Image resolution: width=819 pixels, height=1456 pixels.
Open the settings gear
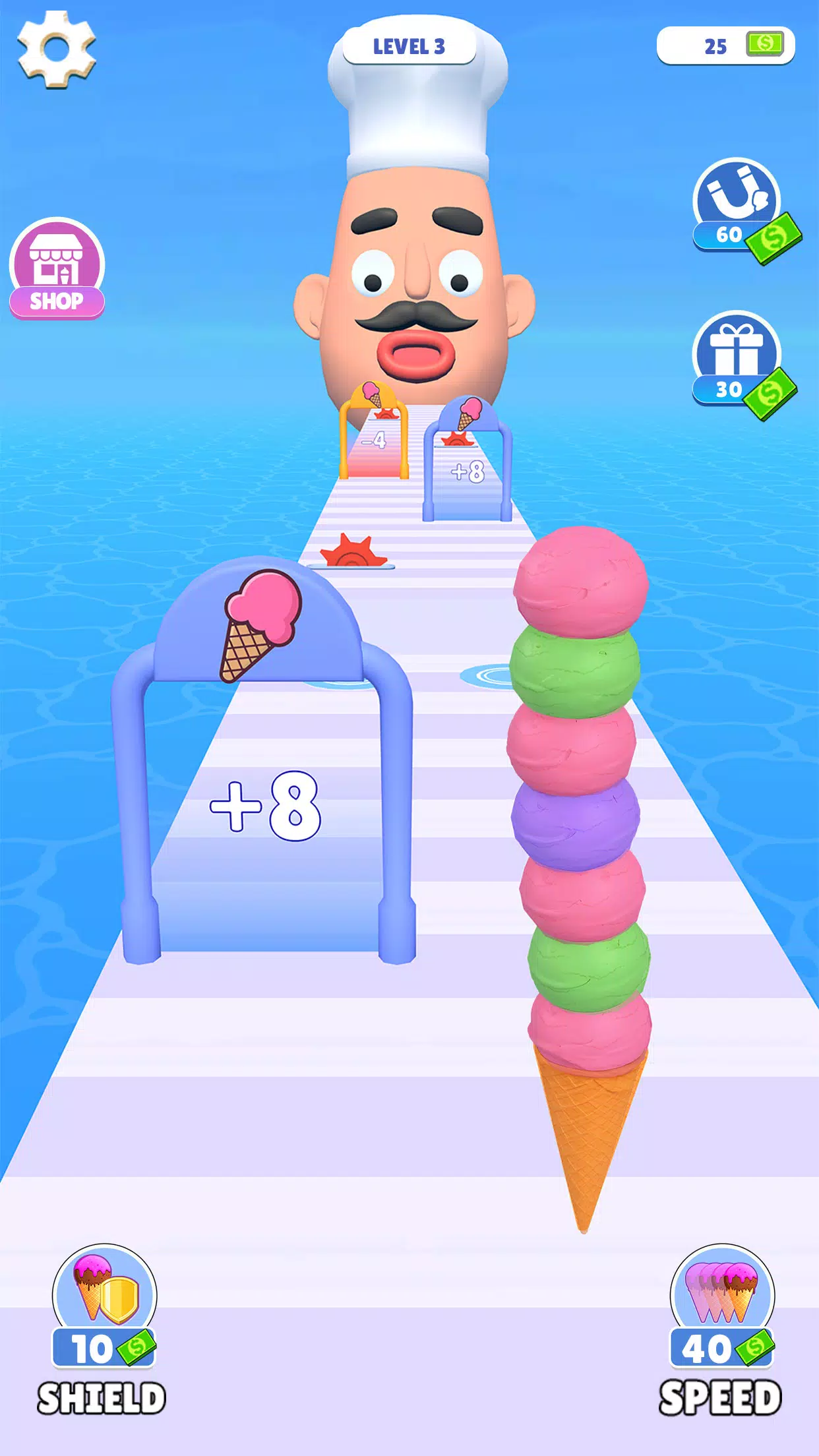(56, 49)
